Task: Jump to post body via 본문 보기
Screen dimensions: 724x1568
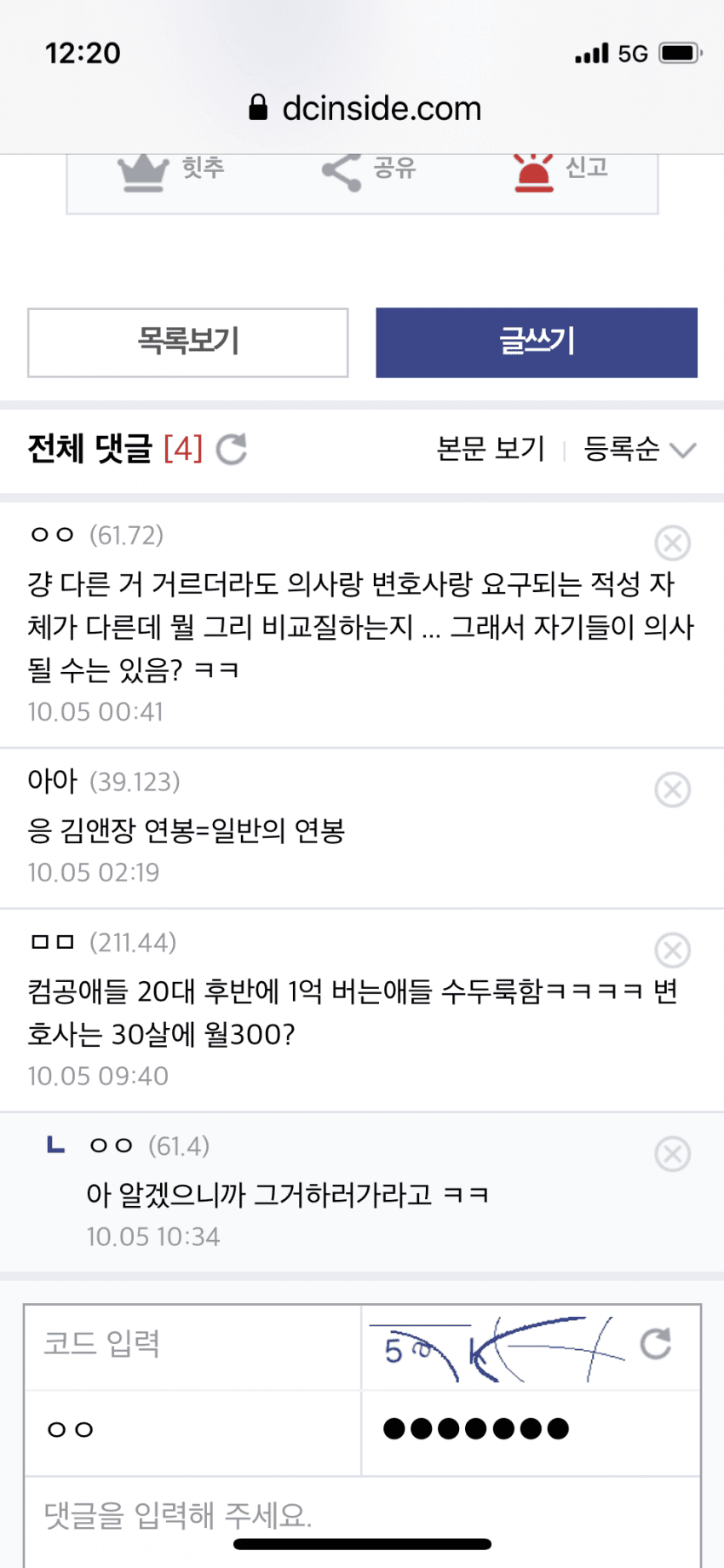Action: (x=490, y=449)
